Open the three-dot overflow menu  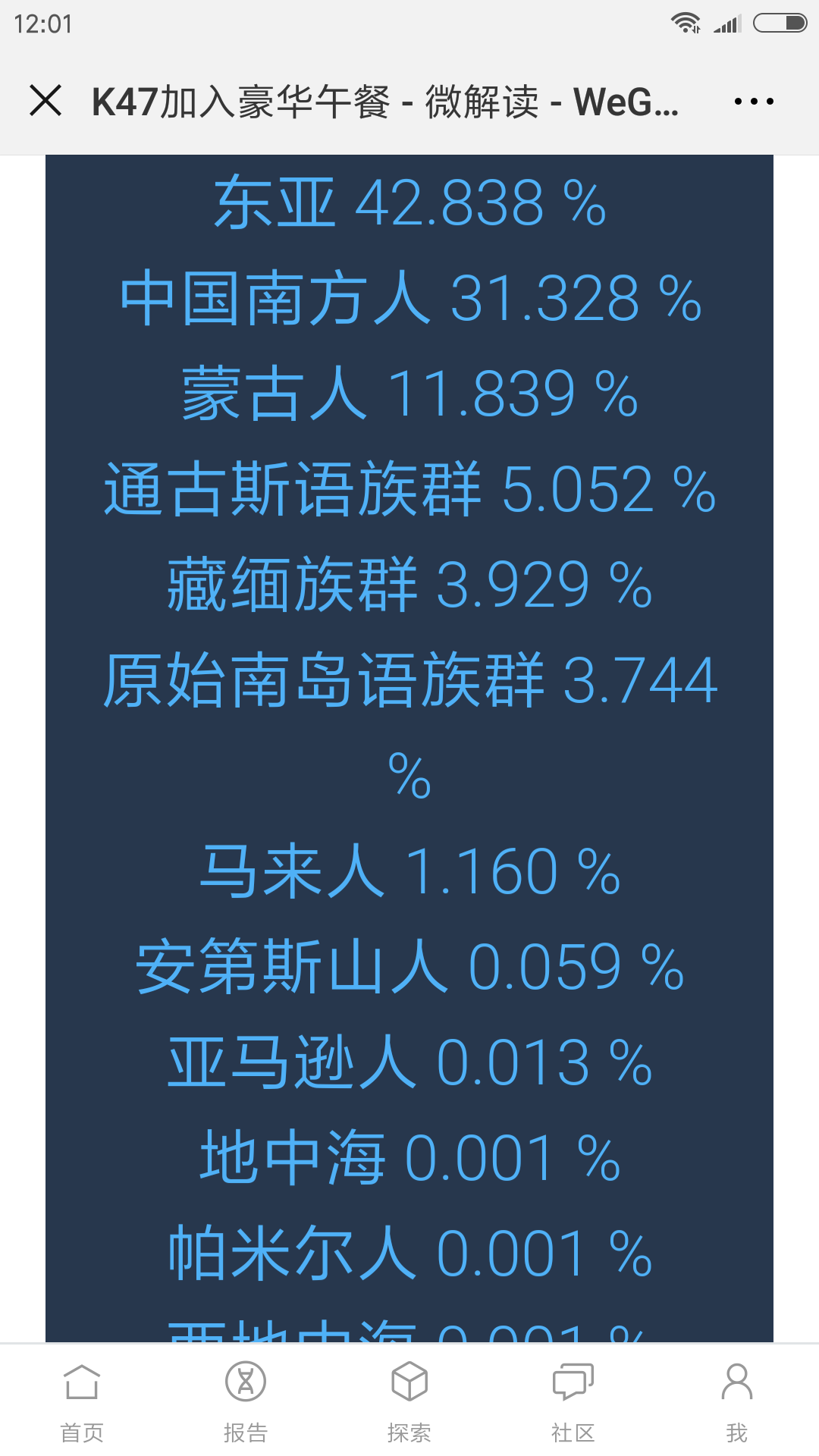coord(754,101)
